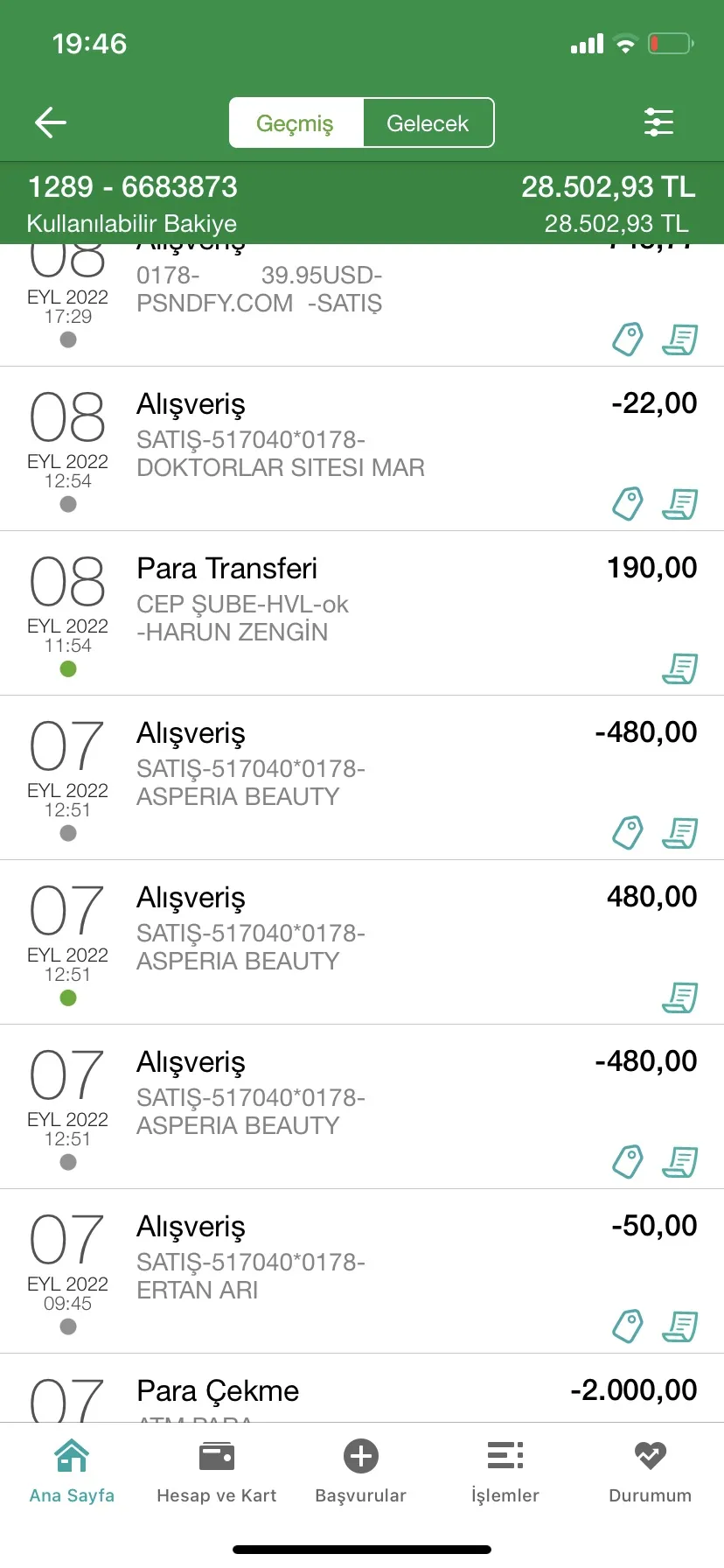The width and height of the screenshot is (724, 1568).
Task: Switch to the Gelecek tab
Action: (x=428, y=123)
